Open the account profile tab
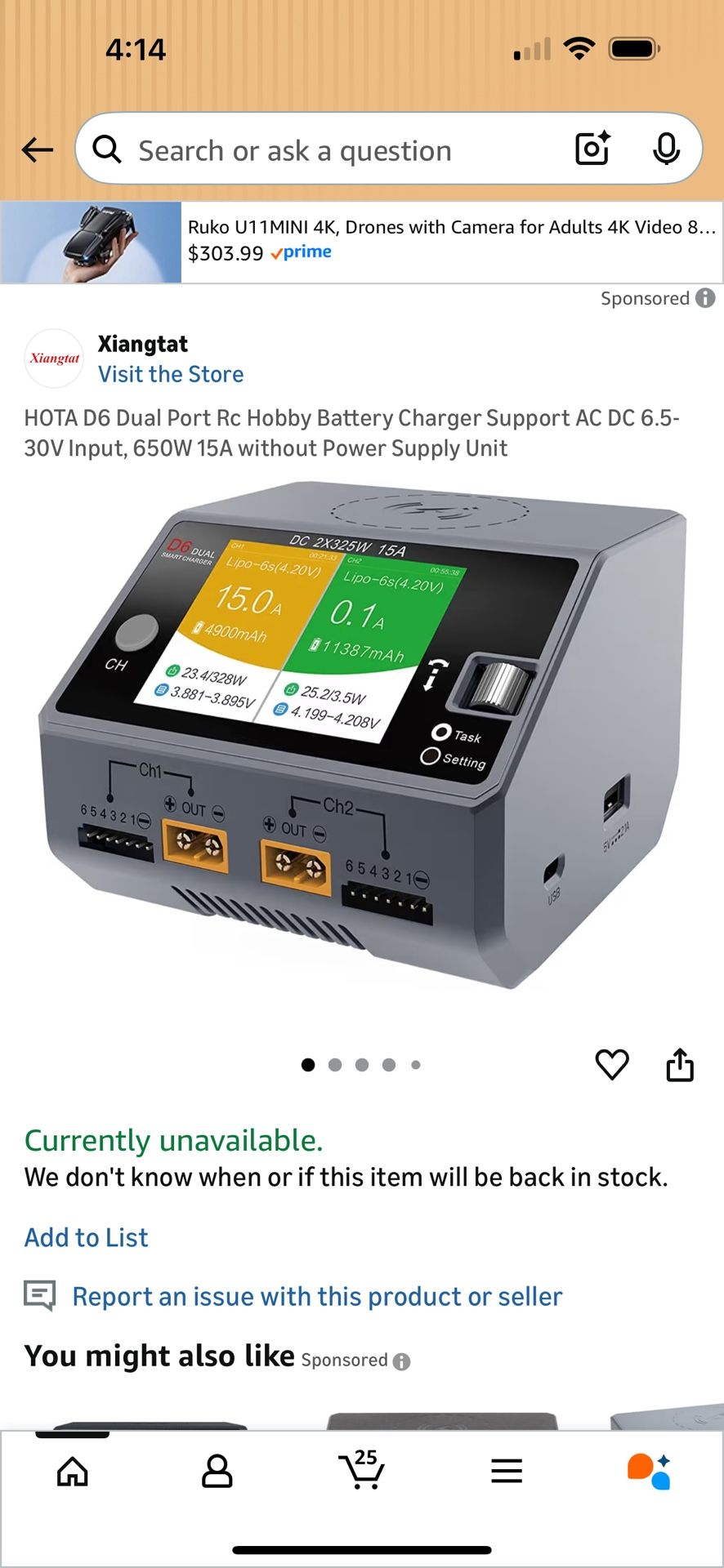Image resolution: width=724 pixels, height=1568 pixels. pos(217,1472)
